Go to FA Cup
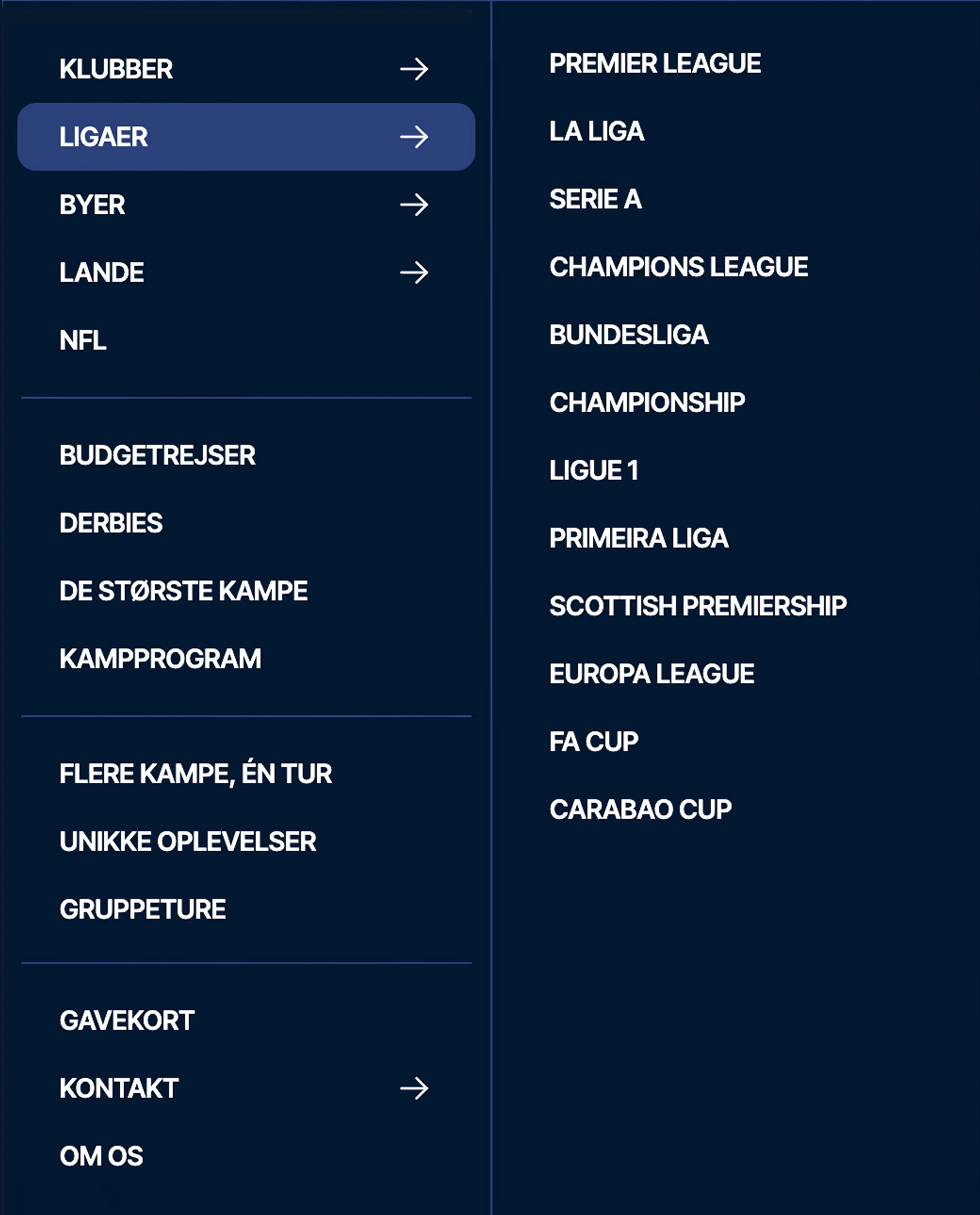980x1215 pixels. (x=594, y=741)
